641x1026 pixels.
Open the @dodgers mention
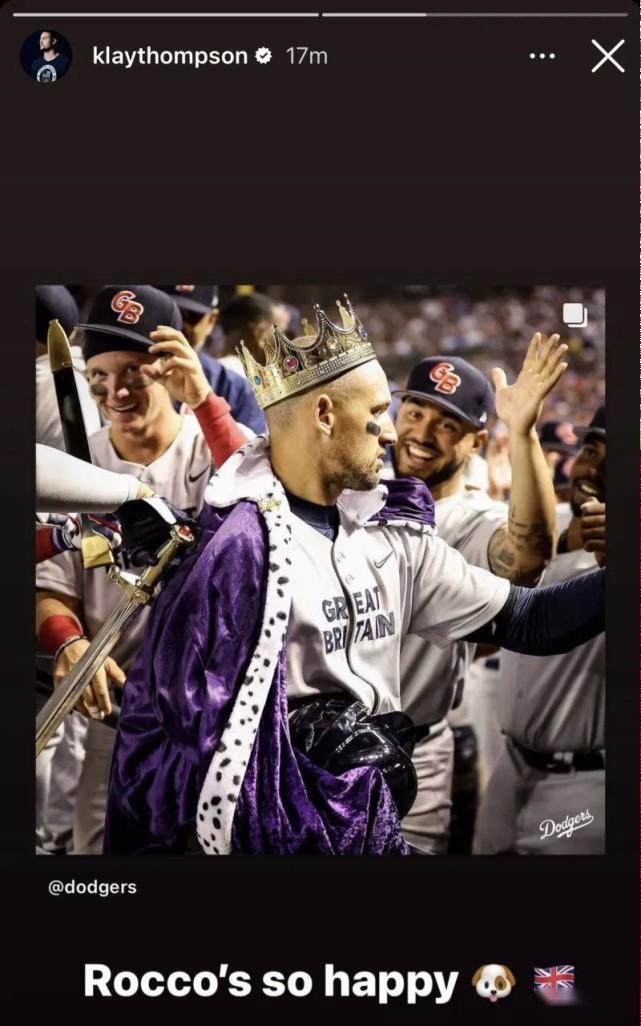92,887
